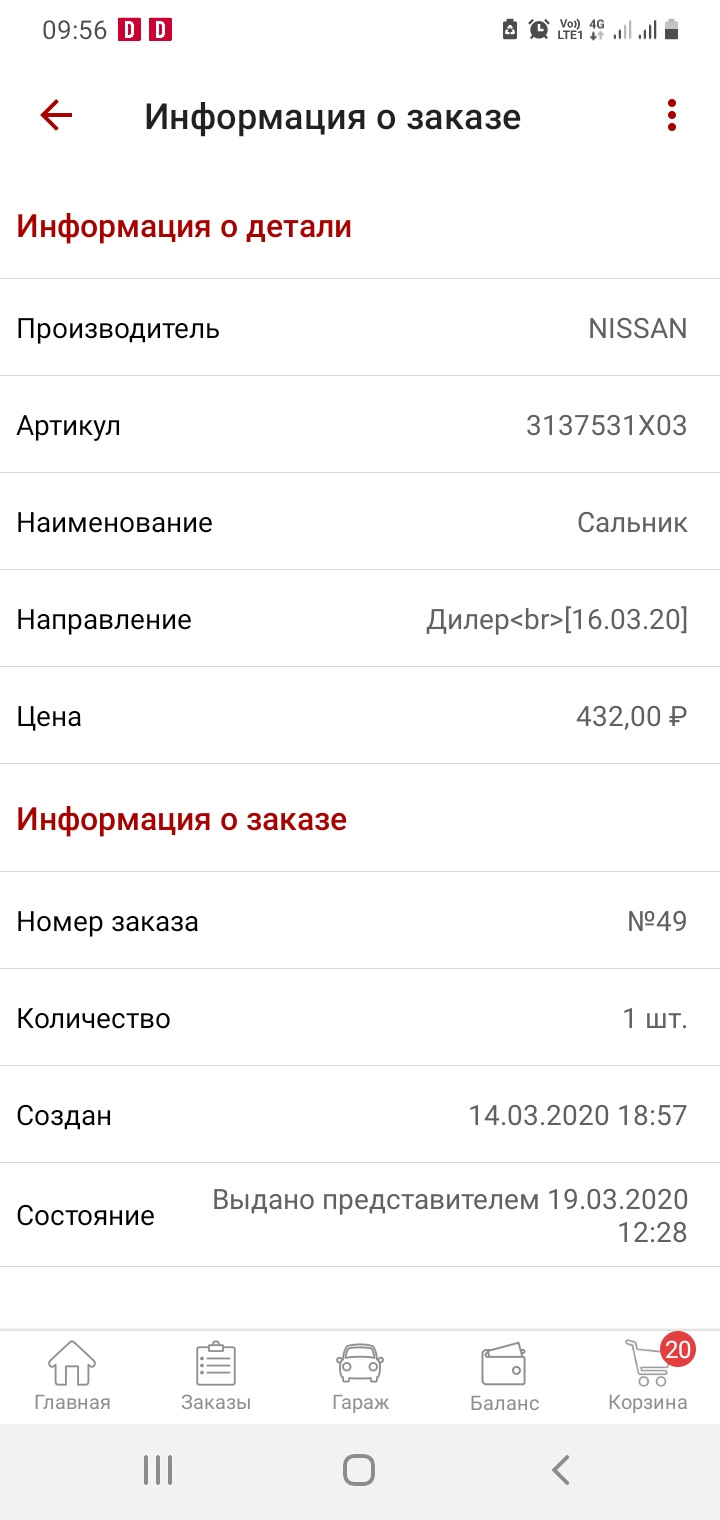Tap the Информация о заказе section header

(x=181, y=819)
